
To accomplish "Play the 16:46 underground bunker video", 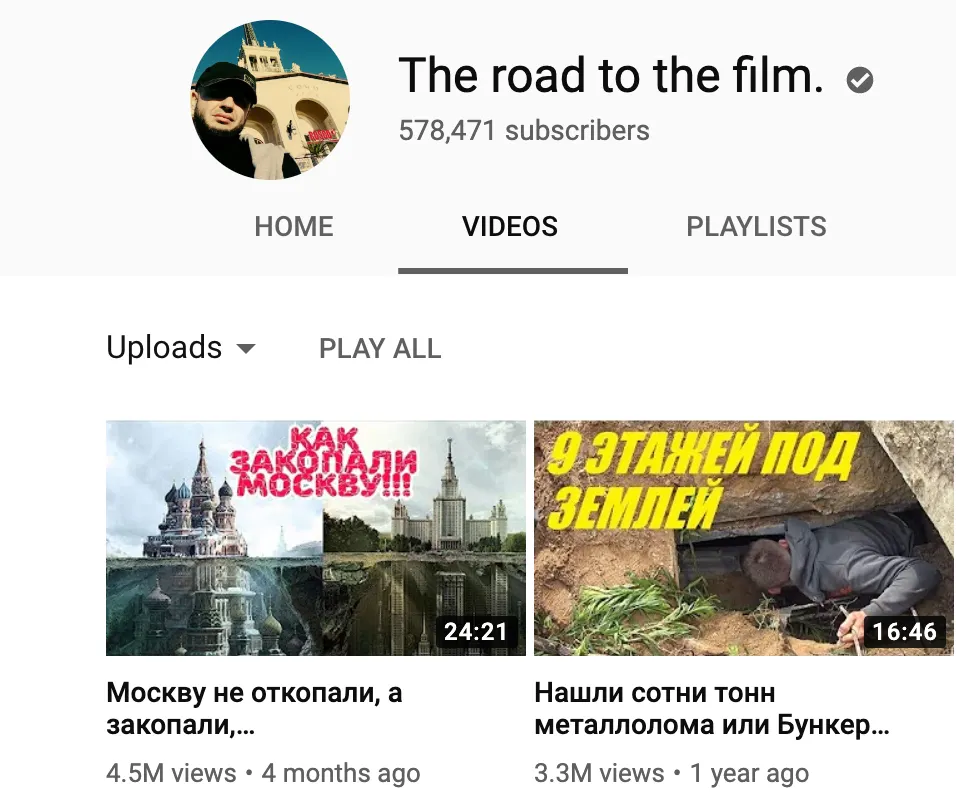I will [x=744, y=538].
